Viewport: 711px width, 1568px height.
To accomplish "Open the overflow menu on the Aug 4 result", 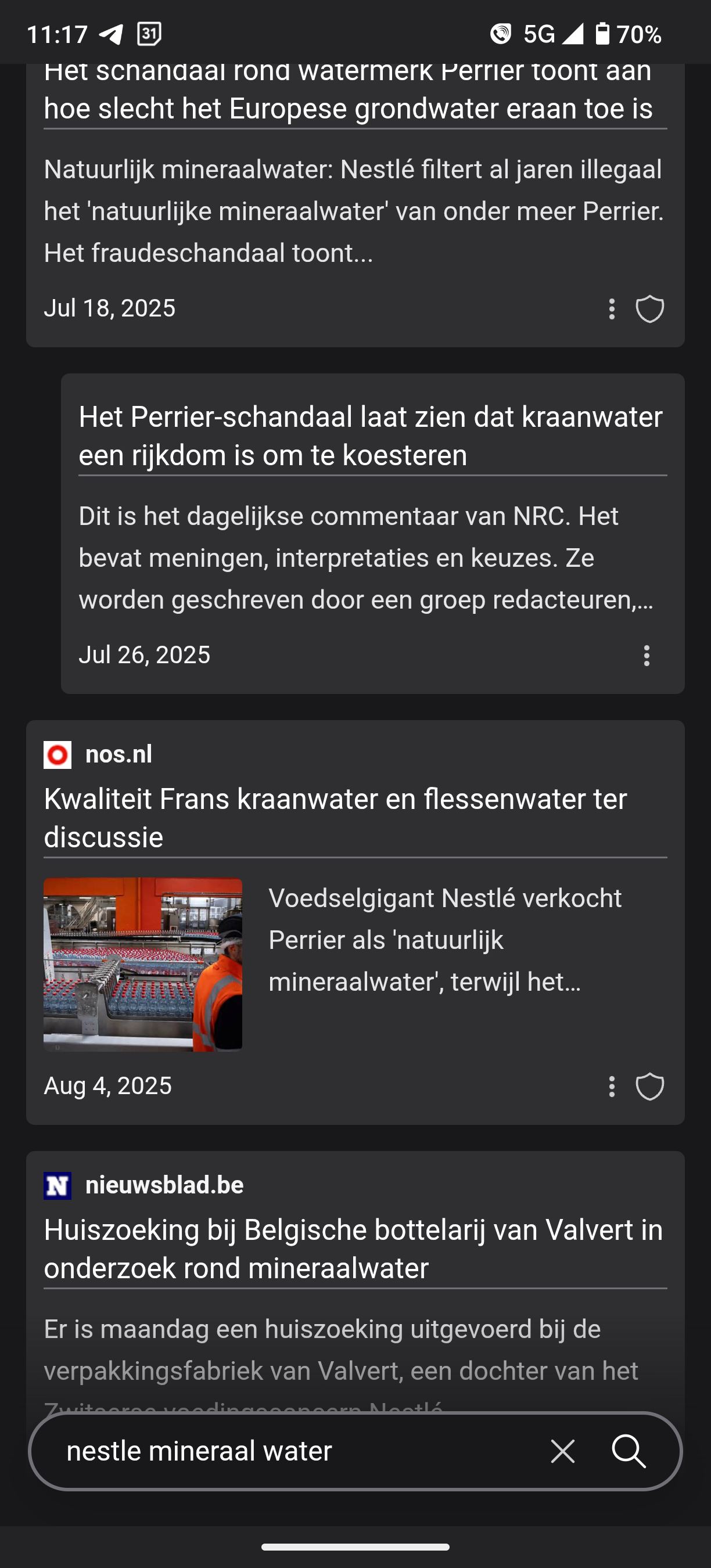I will coord(611,1085).
